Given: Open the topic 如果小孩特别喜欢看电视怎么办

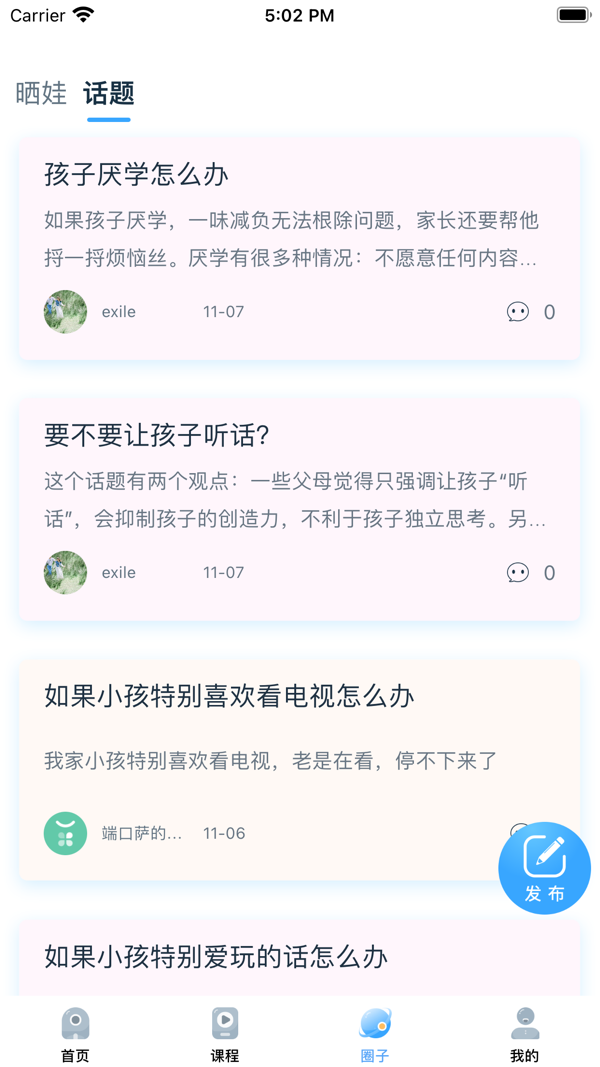Looking at the screenshot, I should [229, 696].
